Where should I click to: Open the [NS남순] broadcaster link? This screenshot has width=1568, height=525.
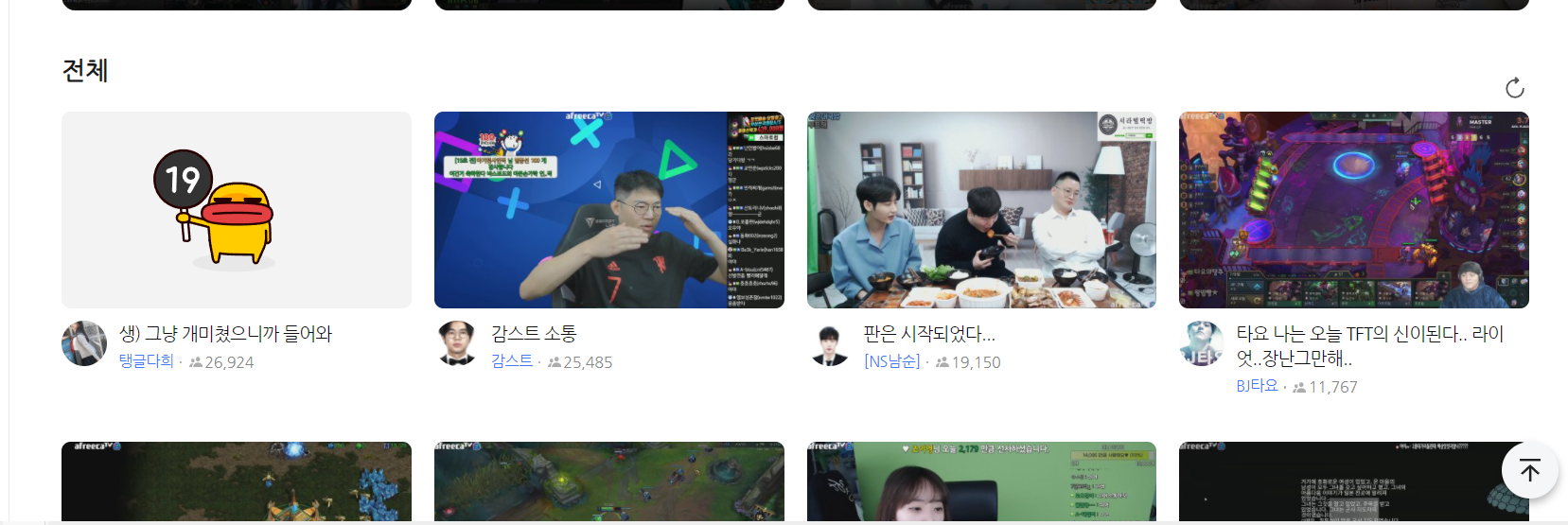[891, 361]
